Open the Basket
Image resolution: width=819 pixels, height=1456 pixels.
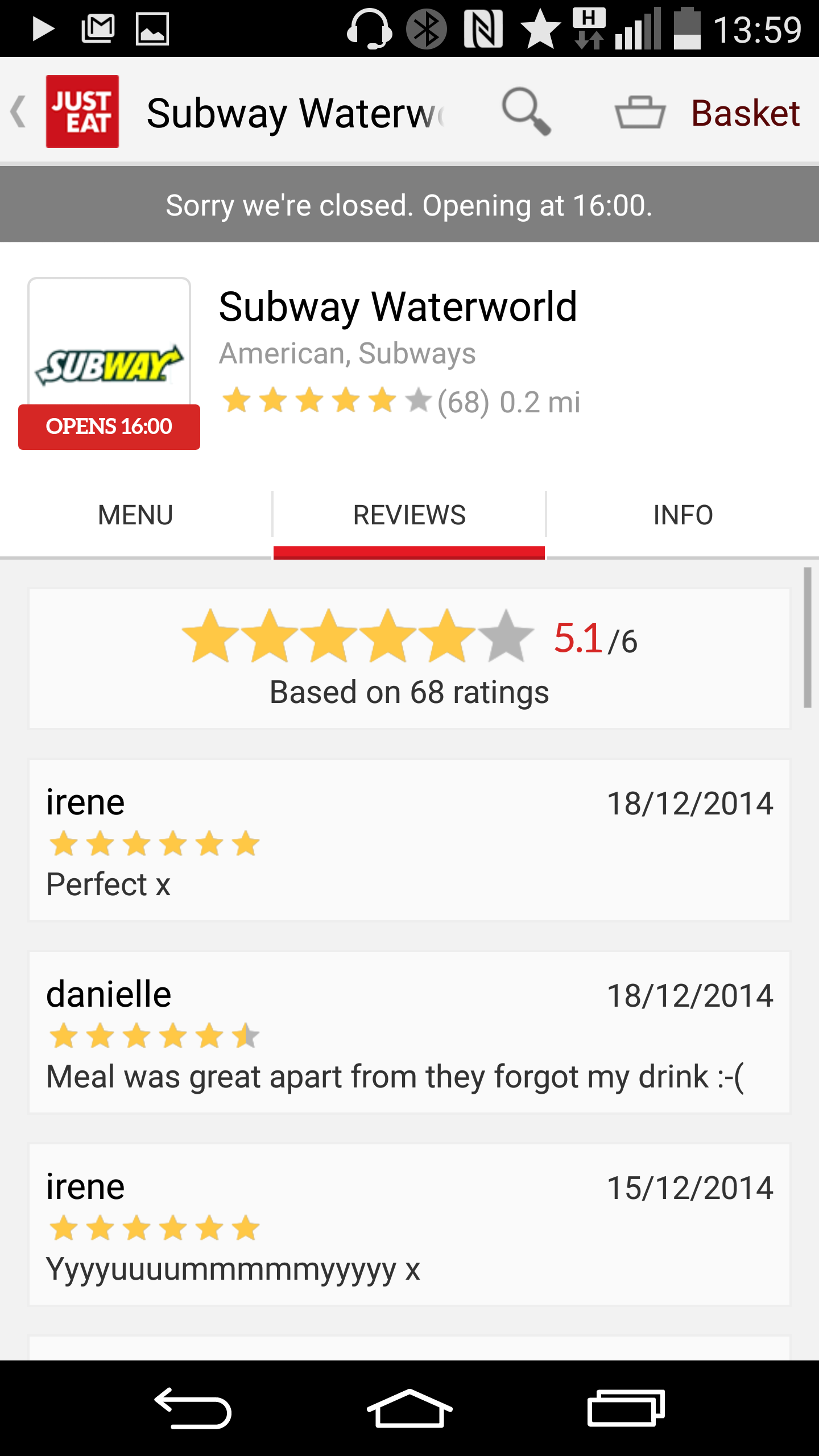[708, 113]
